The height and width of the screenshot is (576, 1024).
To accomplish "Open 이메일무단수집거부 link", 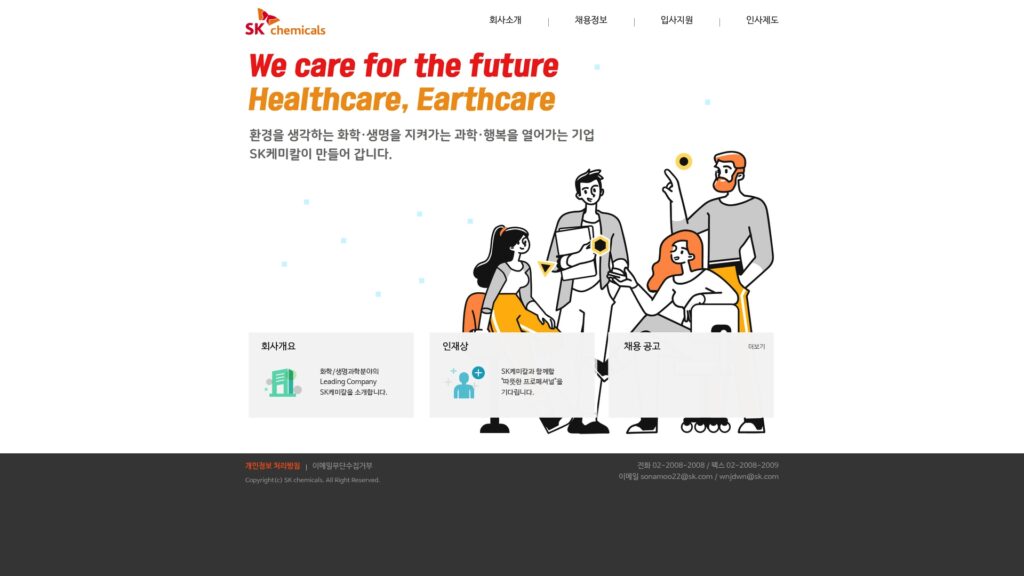I will pyautogui.click(x=342, y=466).
